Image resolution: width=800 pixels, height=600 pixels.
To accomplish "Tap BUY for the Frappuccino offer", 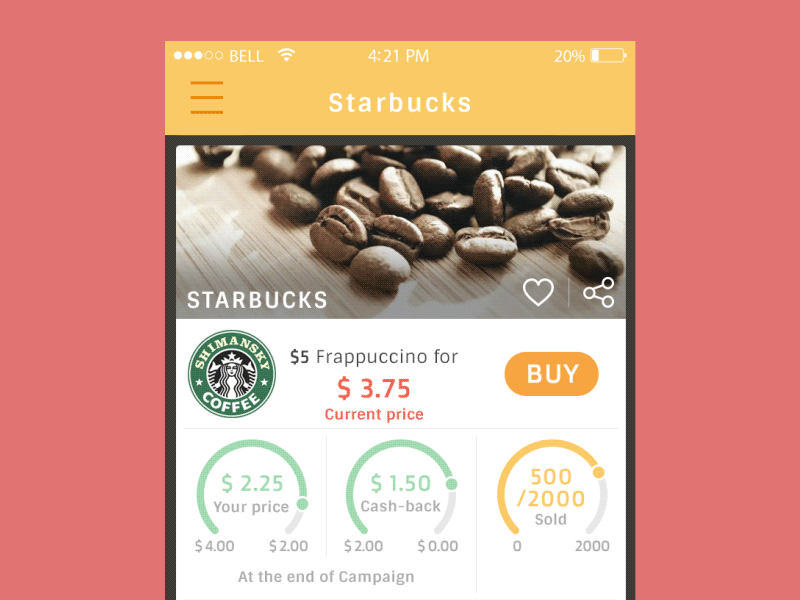I will (x=552, y=374).
